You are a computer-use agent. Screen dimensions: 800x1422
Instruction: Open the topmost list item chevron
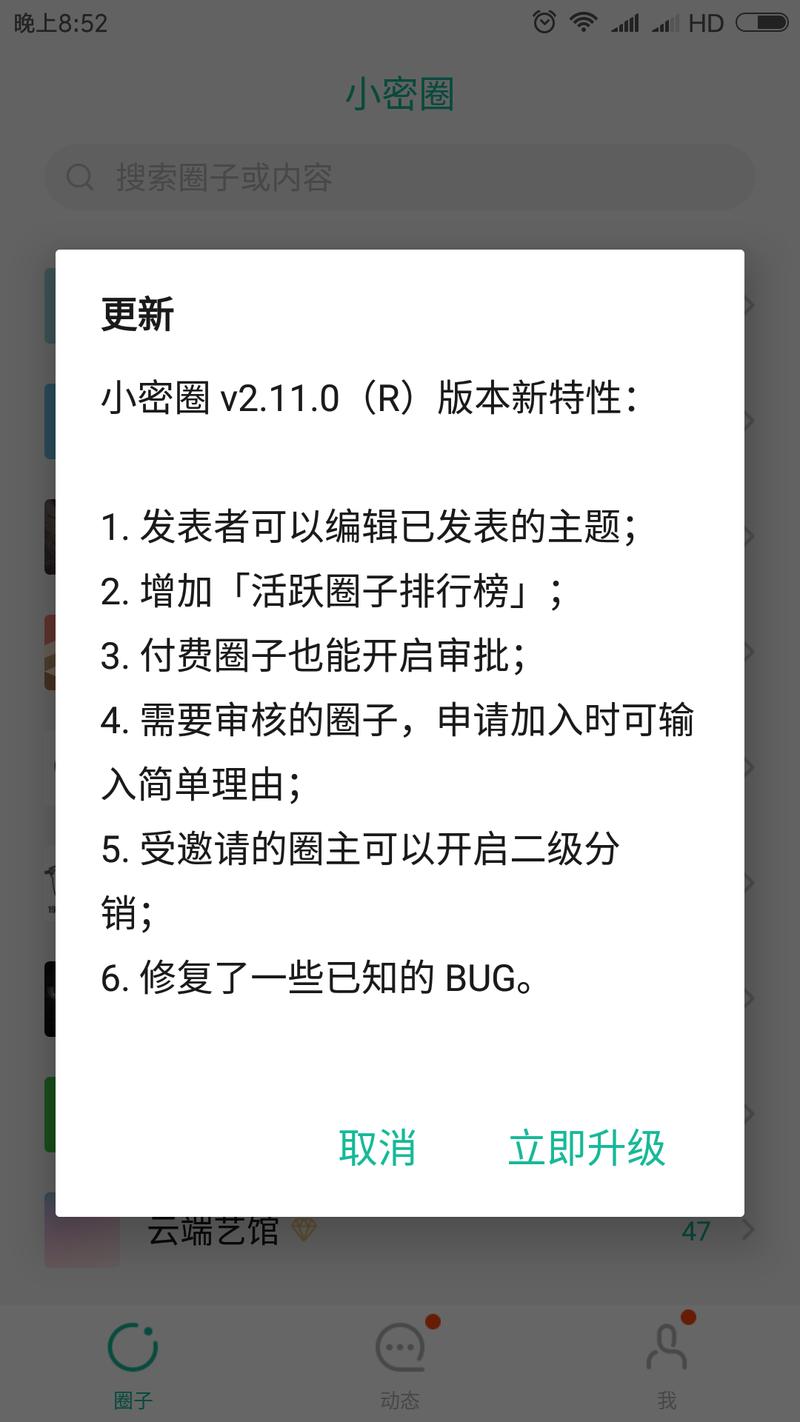pyautogui.click(x=751, y=306)
